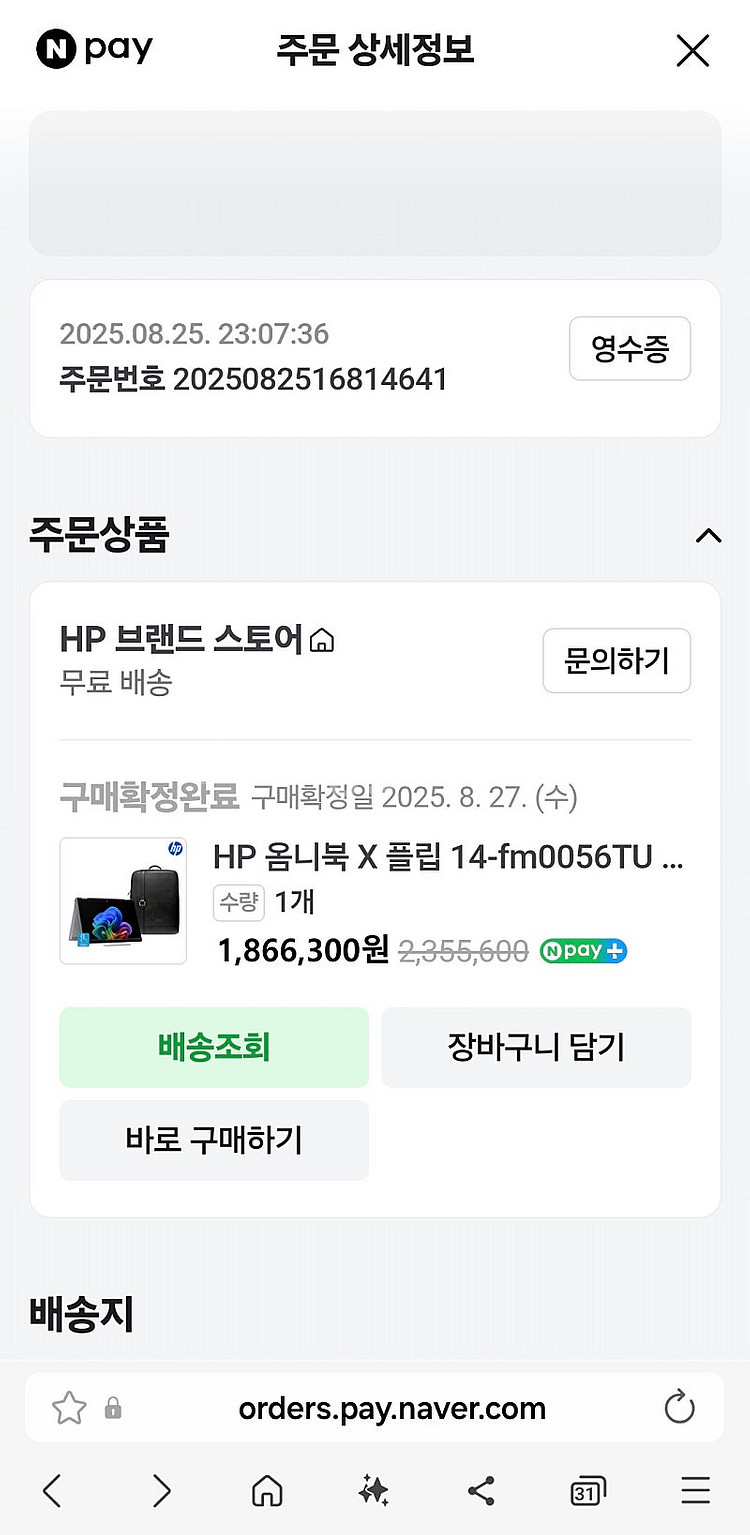
Task: Tap the orders.pay.naver.com address bar
Action: click(x=392, y=1409)
